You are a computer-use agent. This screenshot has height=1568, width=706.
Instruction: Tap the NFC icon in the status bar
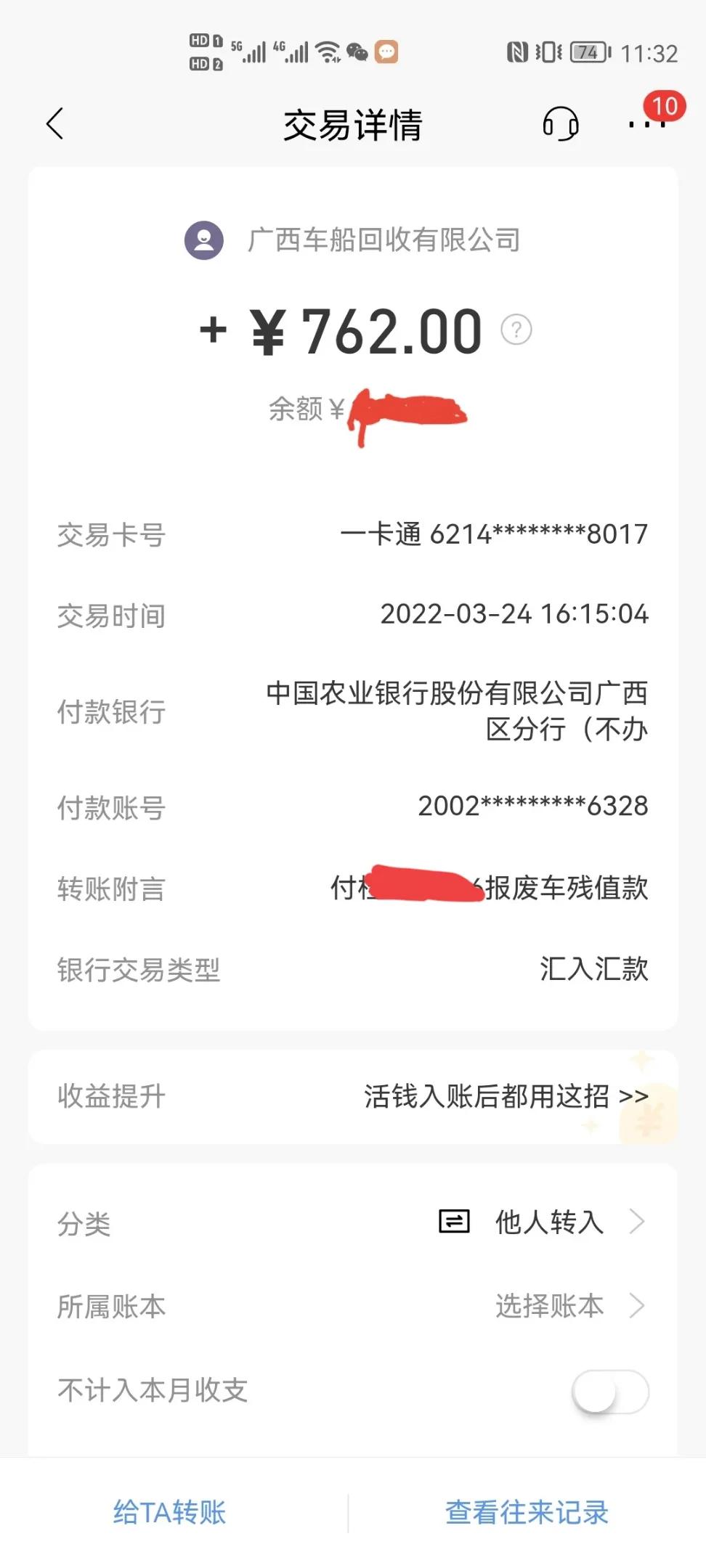point(517,52)
